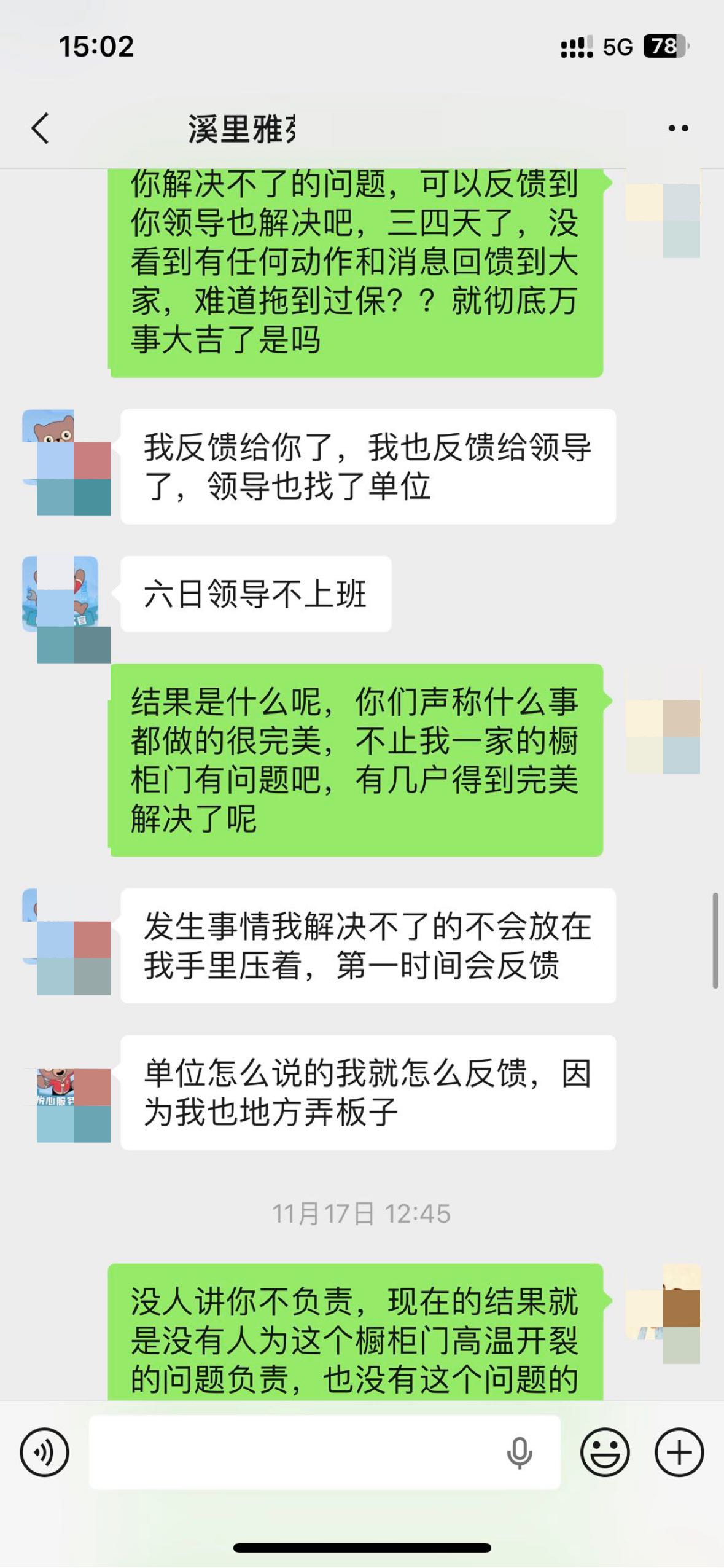The height and width of the screenshot is (1568, 724).
Task: Go back to the chat list
Action: 41,128
